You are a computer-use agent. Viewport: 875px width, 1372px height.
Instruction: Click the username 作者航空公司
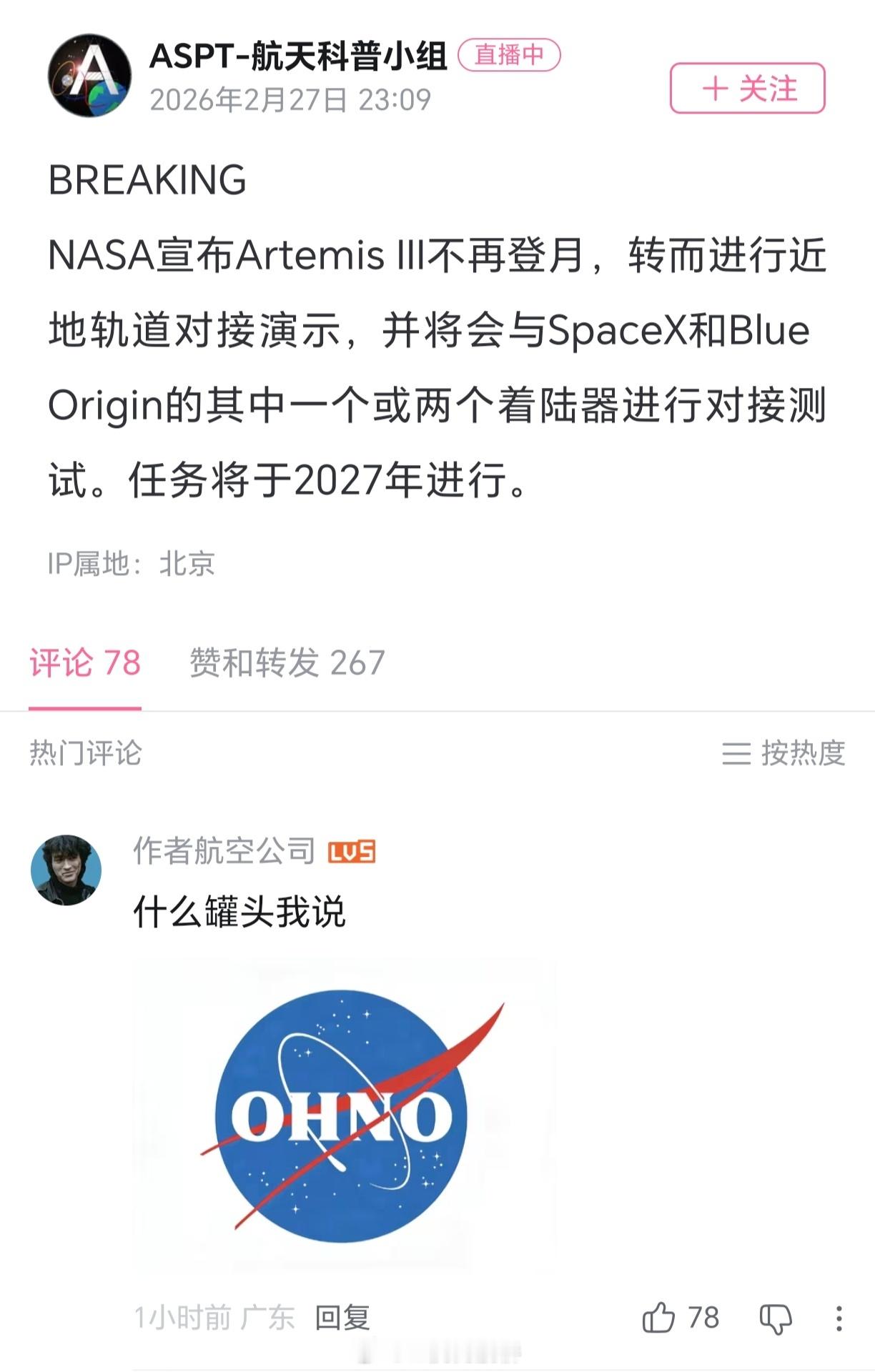click(224, 850)
